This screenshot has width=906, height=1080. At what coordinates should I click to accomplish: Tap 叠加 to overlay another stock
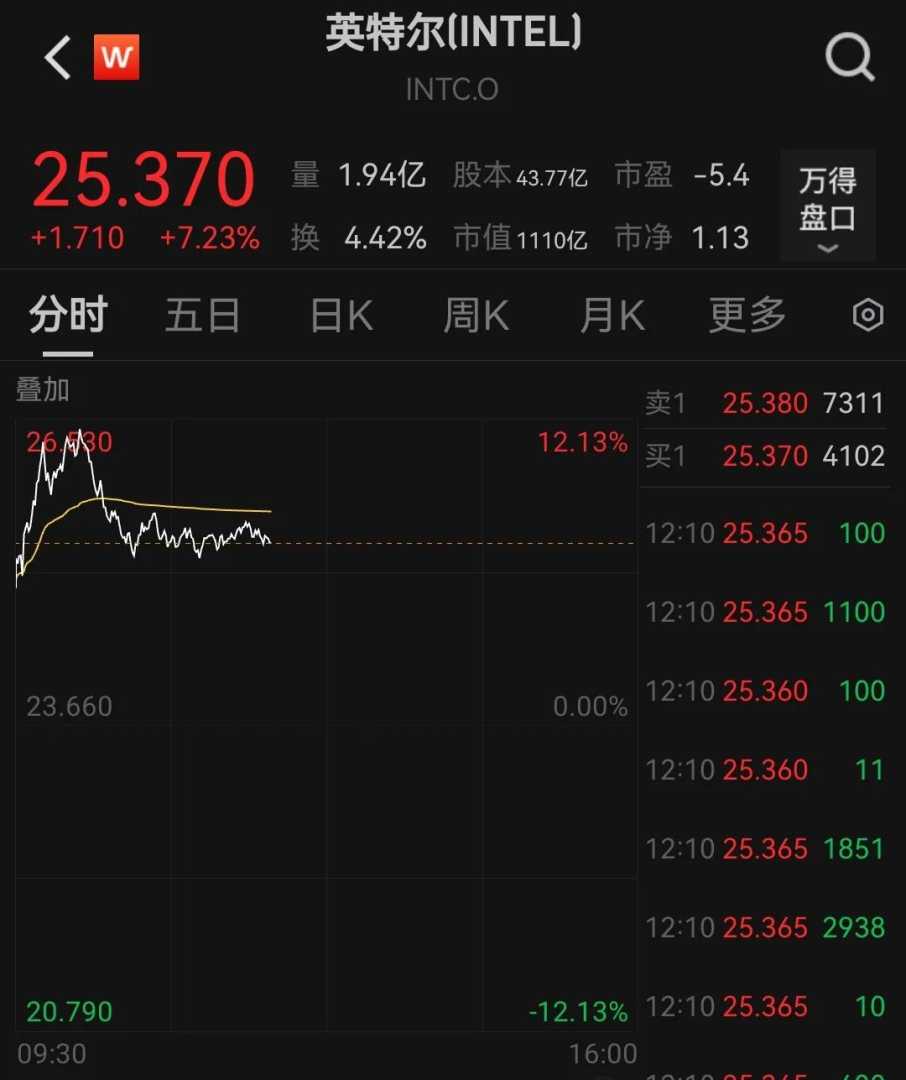[x=43, y=390]
